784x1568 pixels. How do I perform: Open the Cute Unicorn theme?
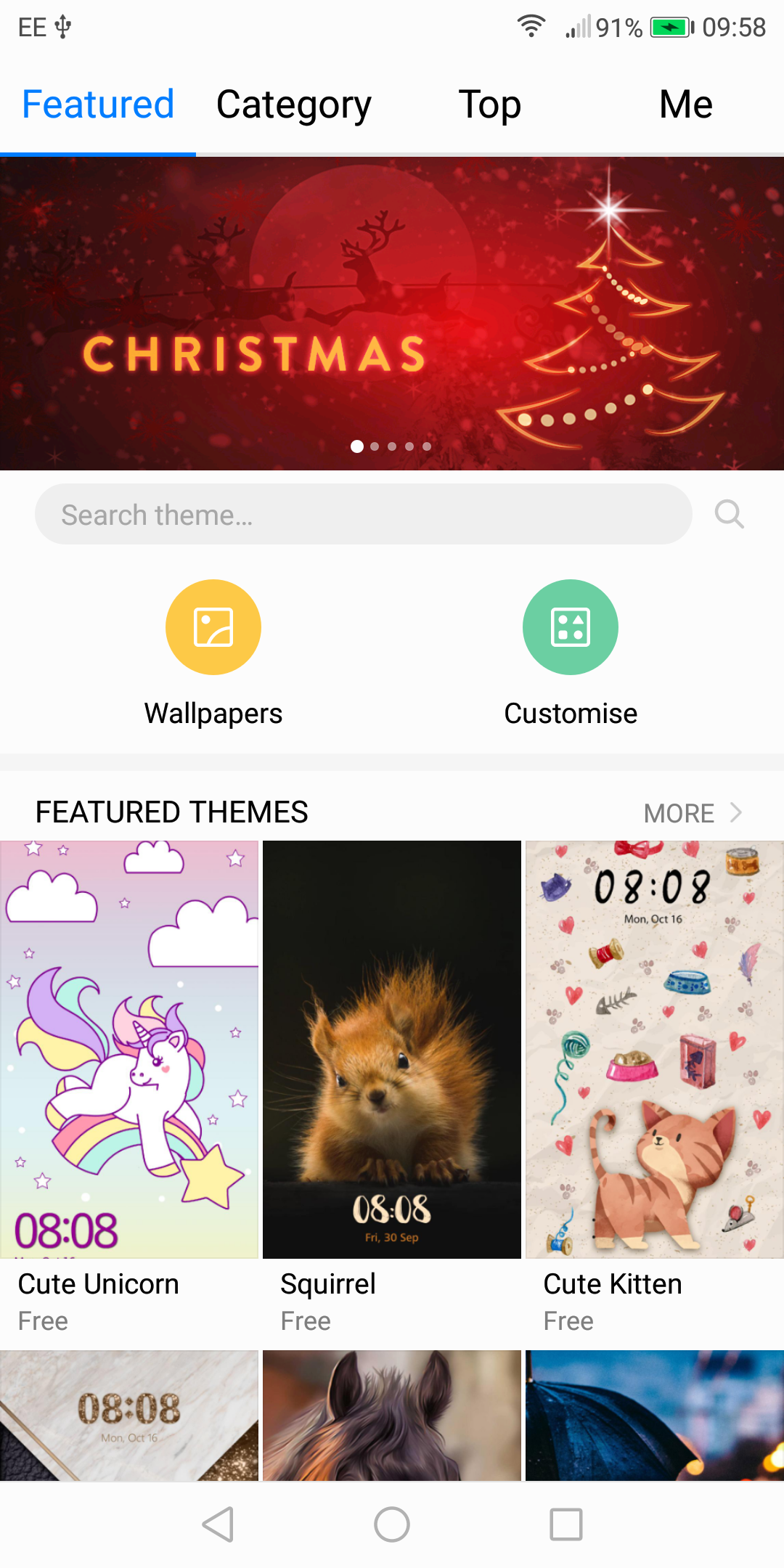(x=129, y=1049)
